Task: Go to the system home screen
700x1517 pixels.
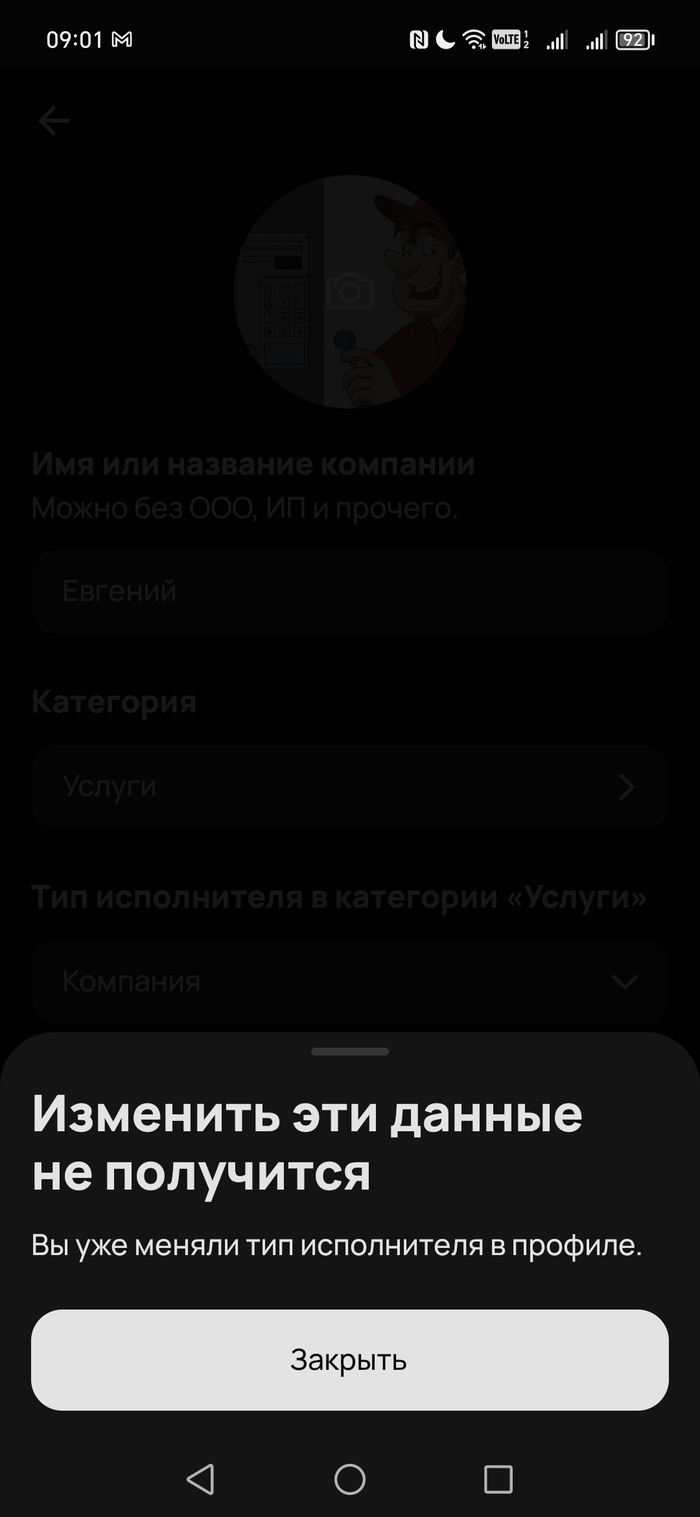Action: [349, 1479]
